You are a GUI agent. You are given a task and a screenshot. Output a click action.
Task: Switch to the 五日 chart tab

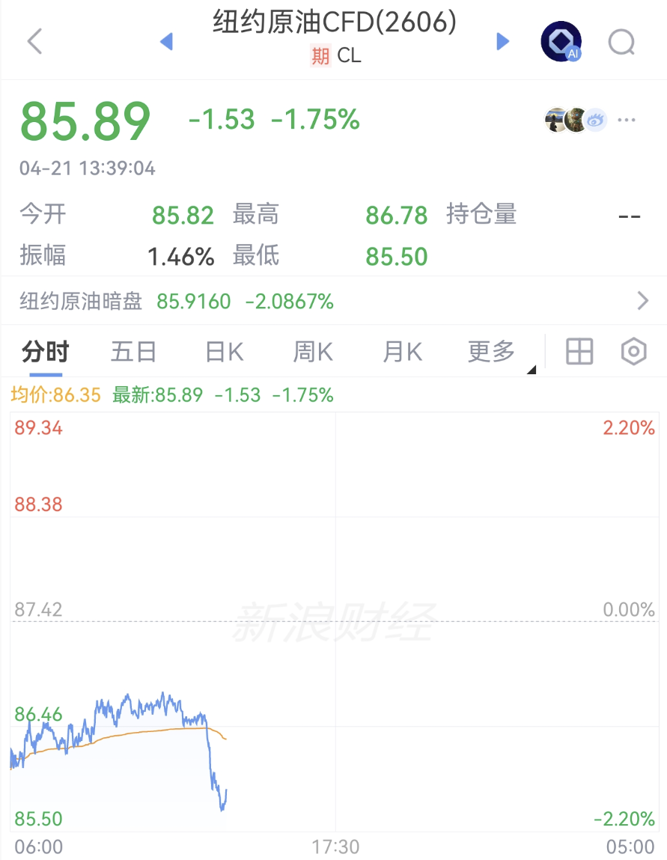tap(134, 352)
